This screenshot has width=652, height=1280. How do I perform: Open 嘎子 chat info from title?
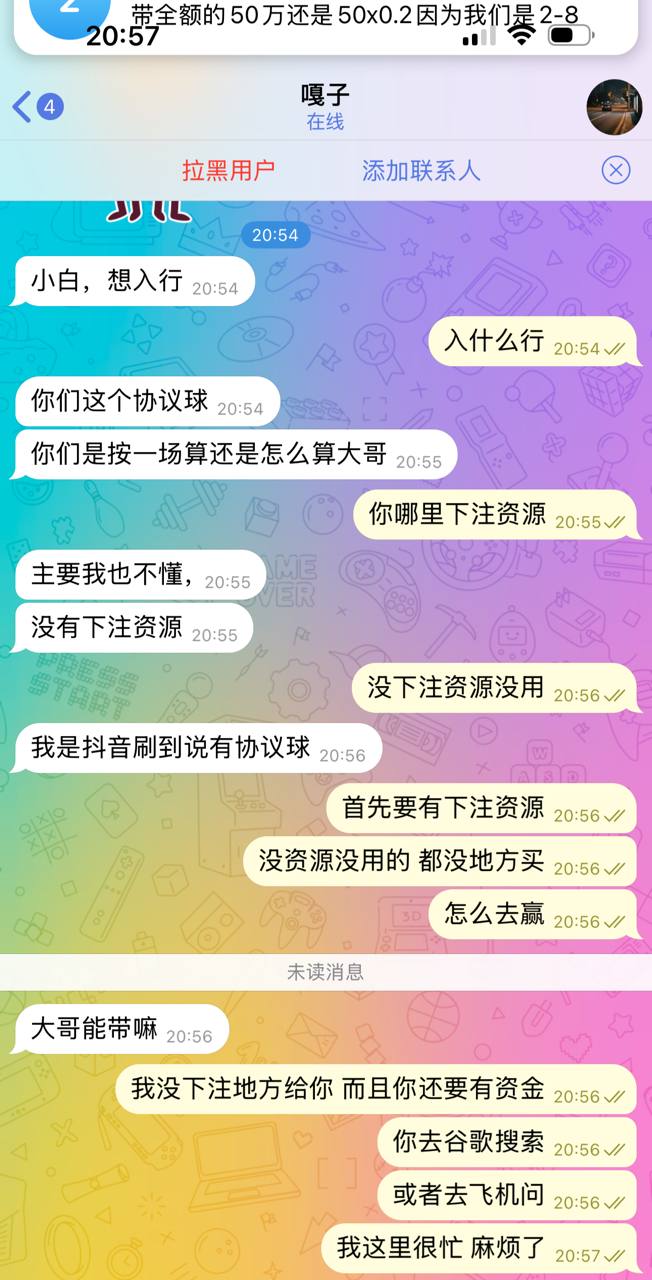325,107
